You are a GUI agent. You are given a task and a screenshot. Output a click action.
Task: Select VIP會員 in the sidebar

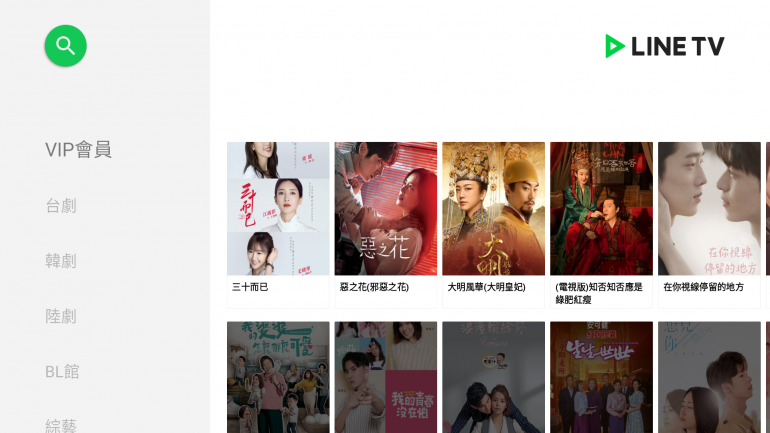coord(78,150)
